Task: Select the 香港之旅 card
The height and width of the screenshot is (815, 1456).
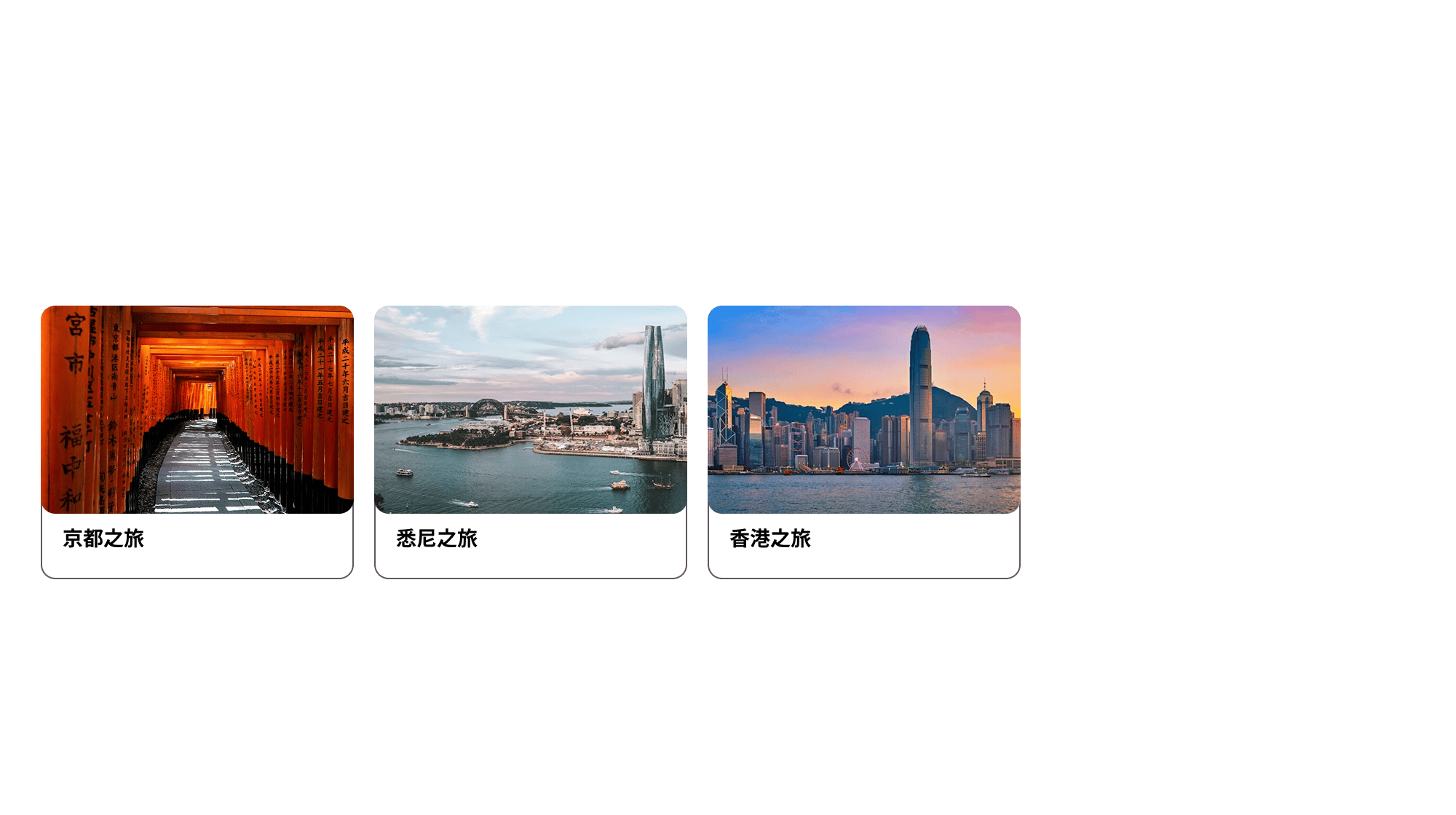Action: 864,441
